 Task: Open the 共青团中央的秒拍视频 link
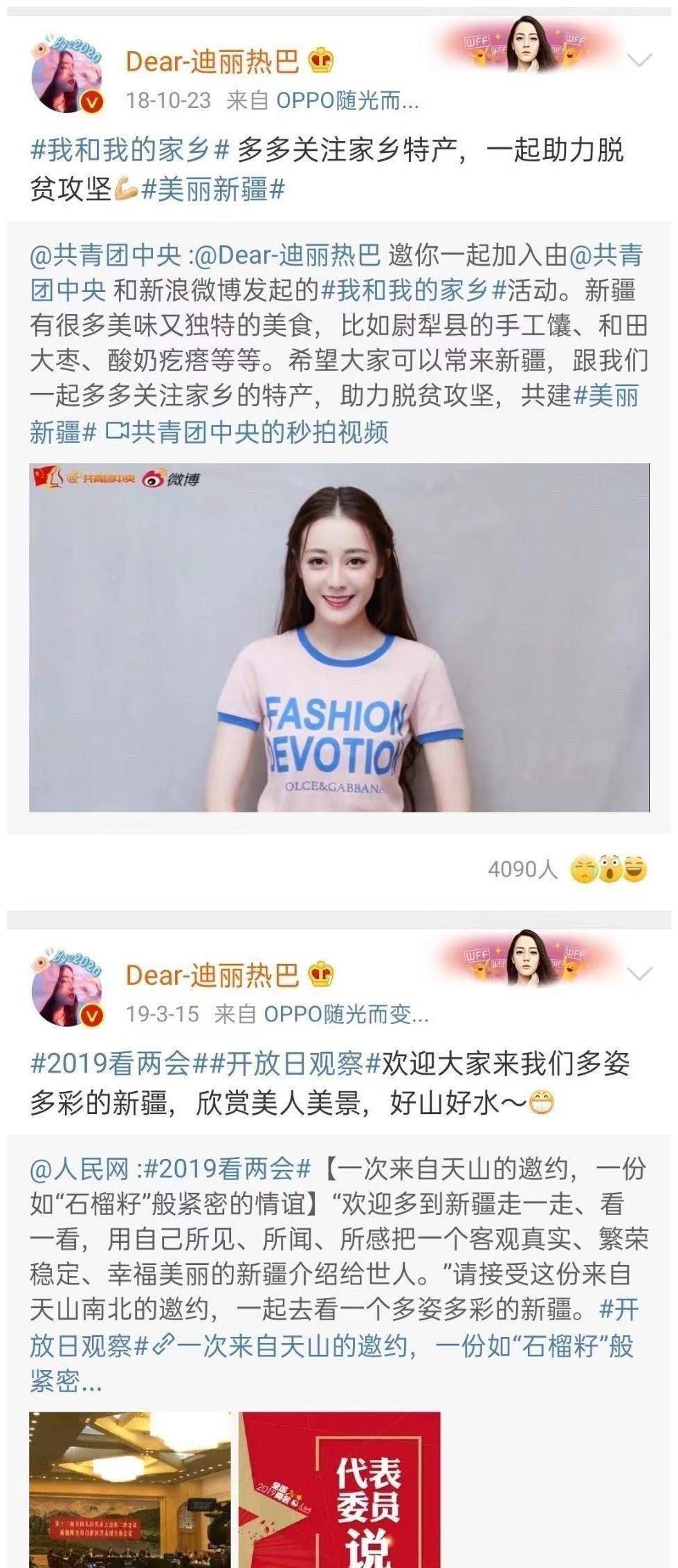pyautogui.click(x=248, y=432)
